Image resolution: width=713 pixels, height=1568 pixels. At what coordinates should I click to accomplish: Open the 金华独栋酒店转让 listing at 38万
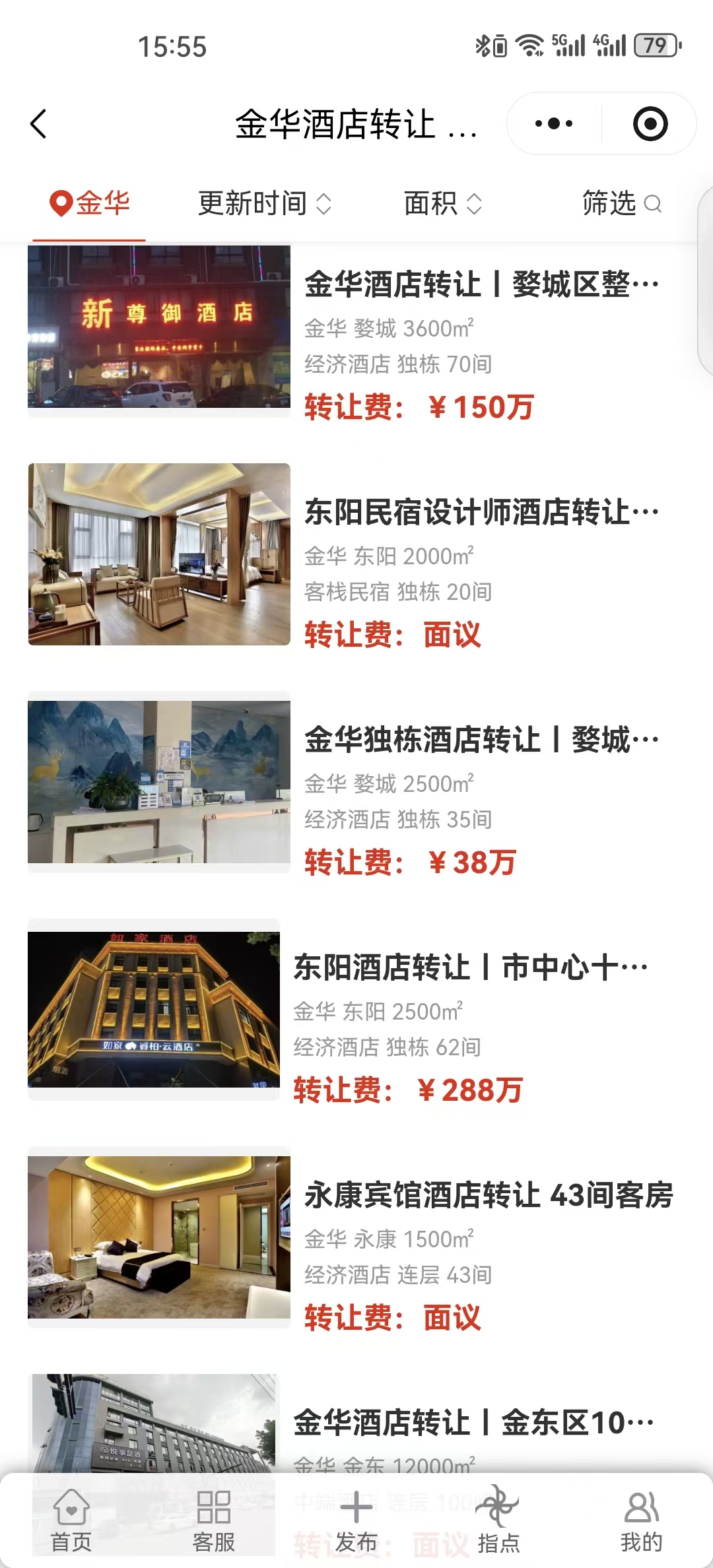click(356, 783)
